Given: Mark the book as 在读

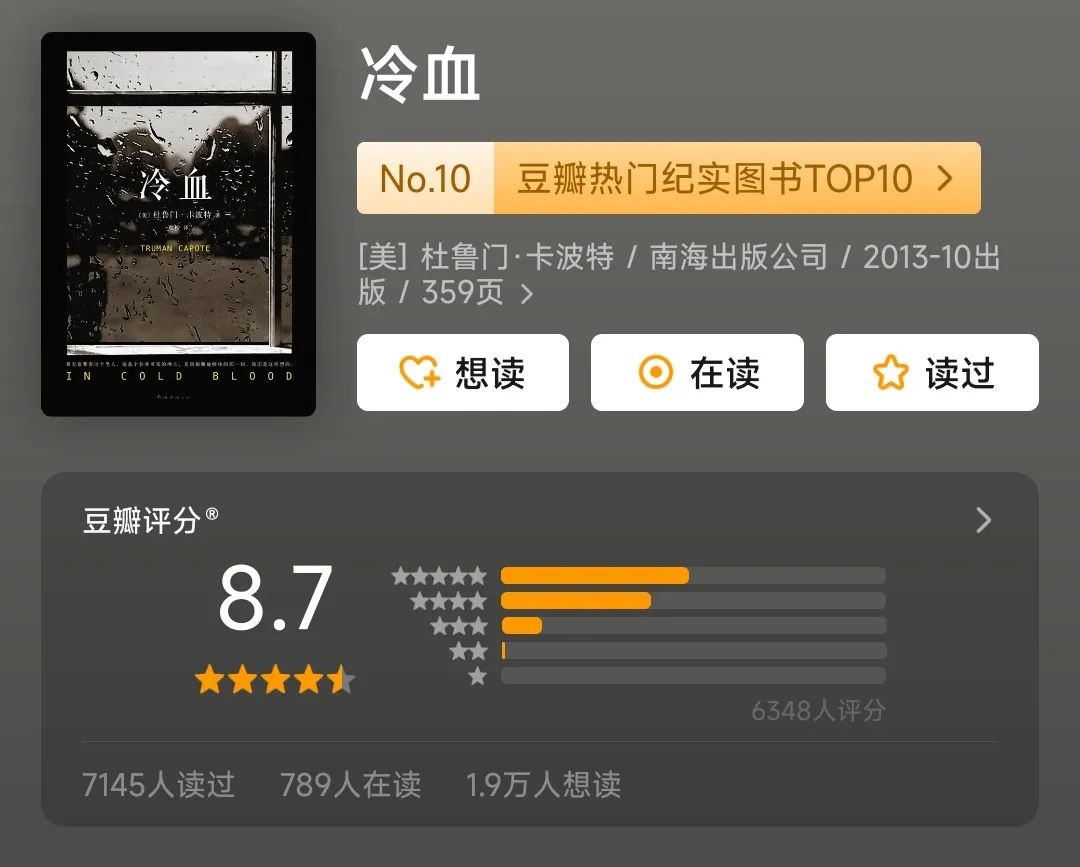Looking at the screenshot, I should click(x=697, y=373).
